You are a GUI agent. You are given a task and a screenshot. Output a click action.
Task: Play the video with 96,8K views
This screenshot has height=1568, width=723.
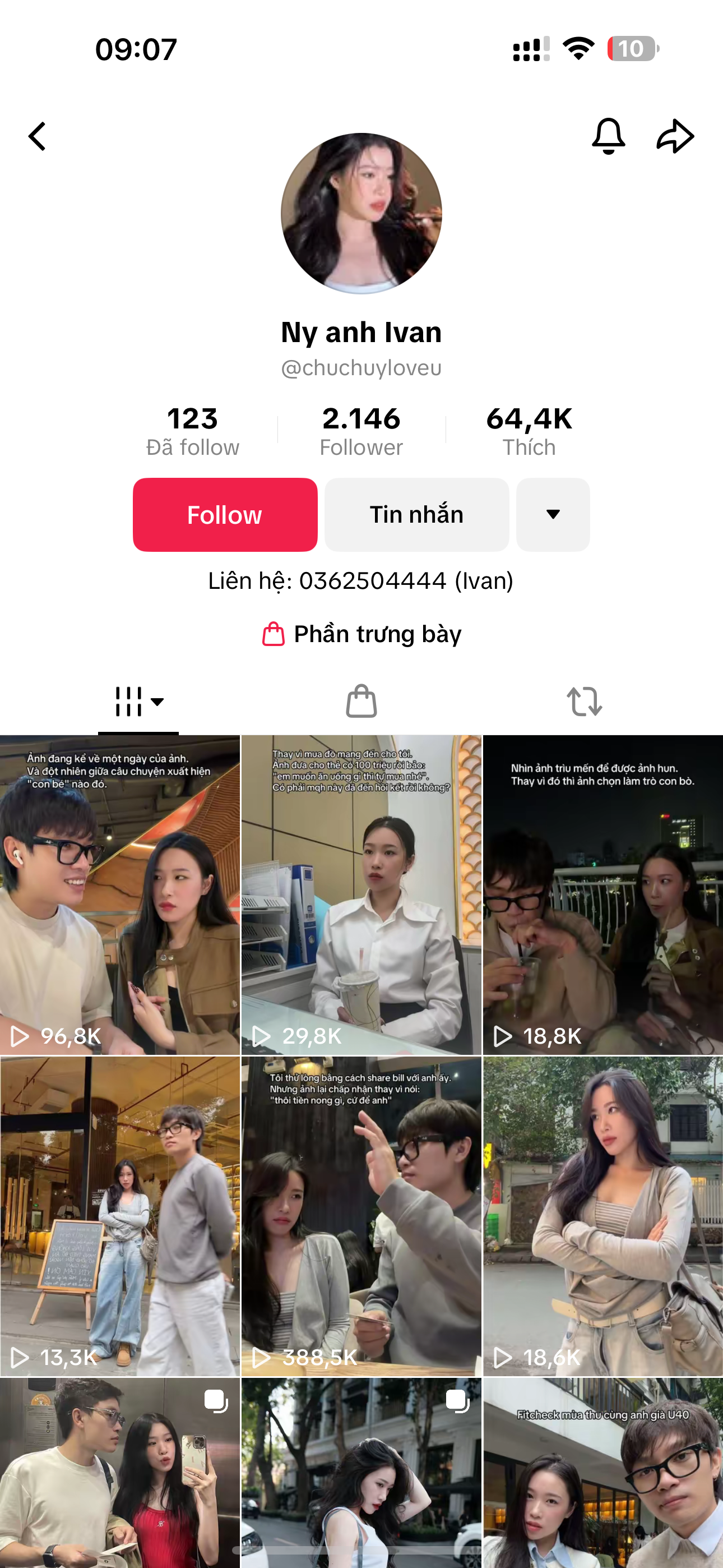coord(120,895)
